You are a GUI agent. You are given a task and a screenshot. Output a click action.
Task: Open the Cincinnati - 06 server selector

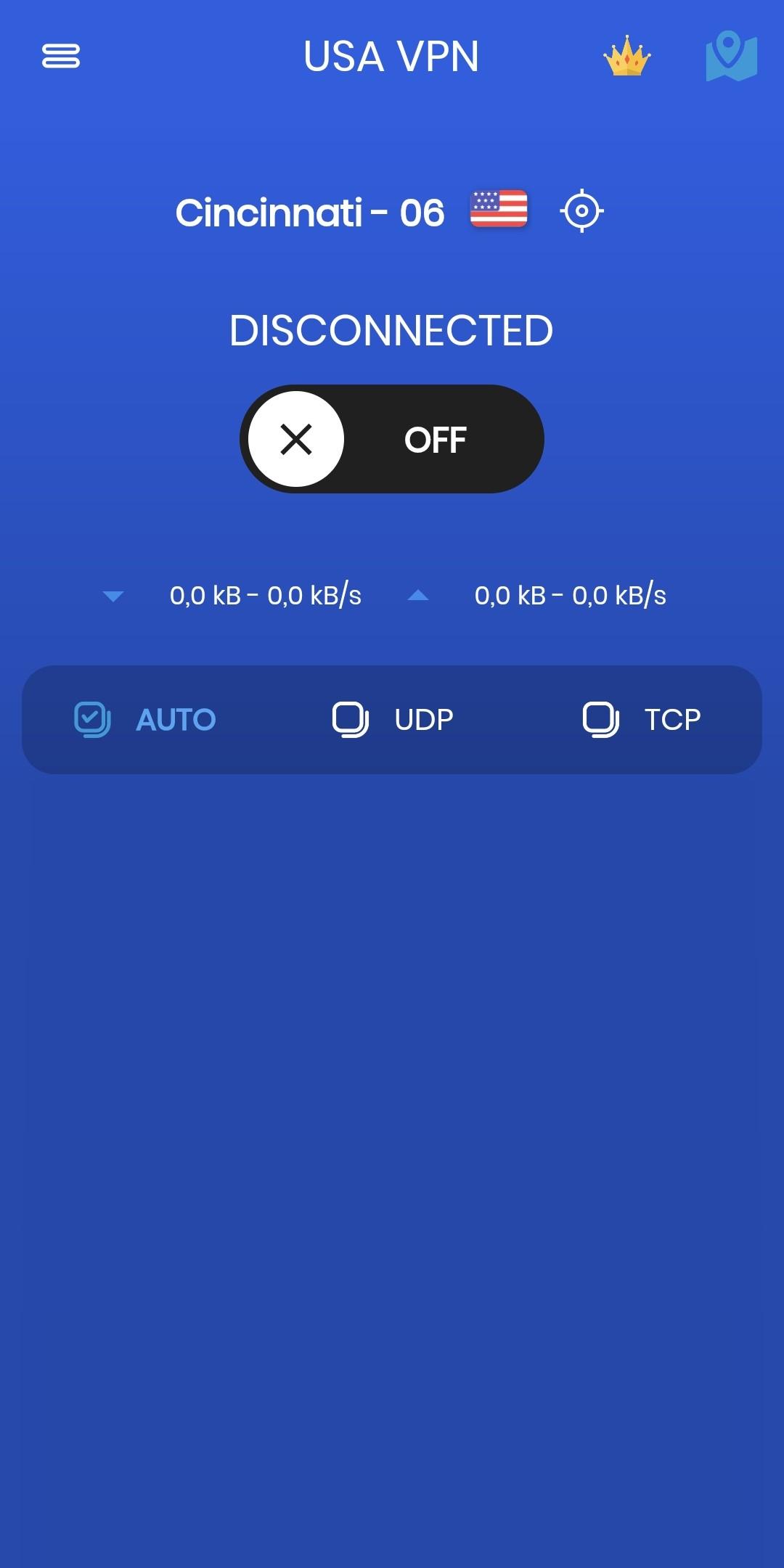point(310,213)
